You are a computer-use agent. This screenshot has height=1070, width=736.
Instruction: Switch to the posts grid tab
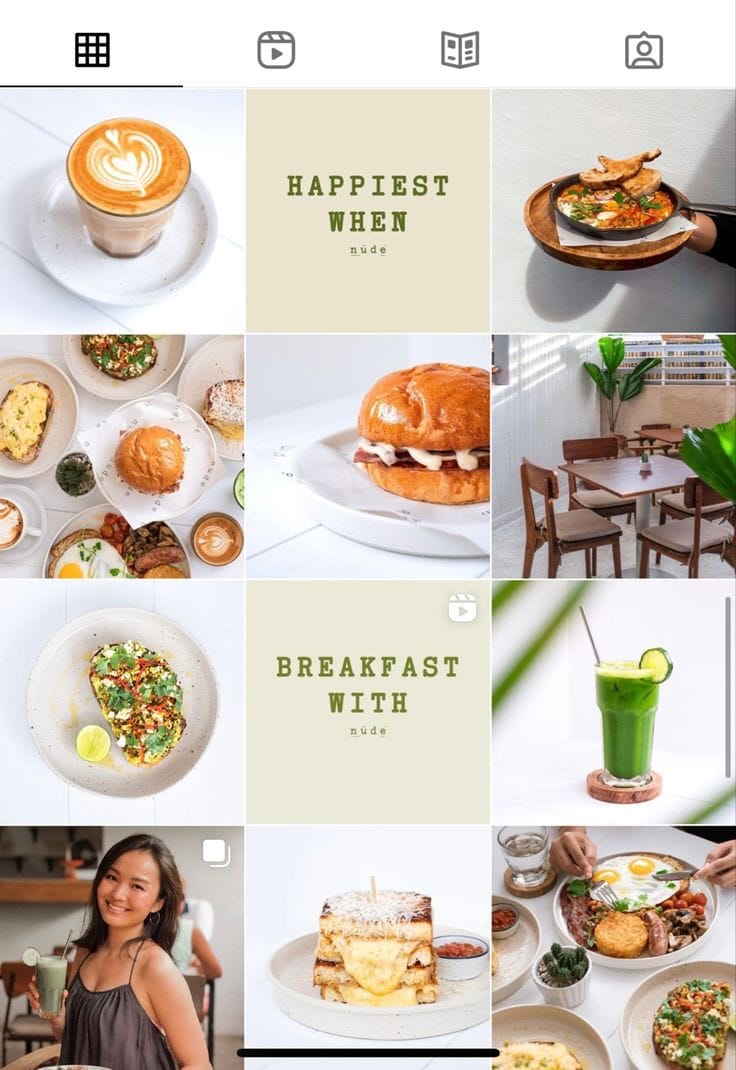click(x=92, y=50)
